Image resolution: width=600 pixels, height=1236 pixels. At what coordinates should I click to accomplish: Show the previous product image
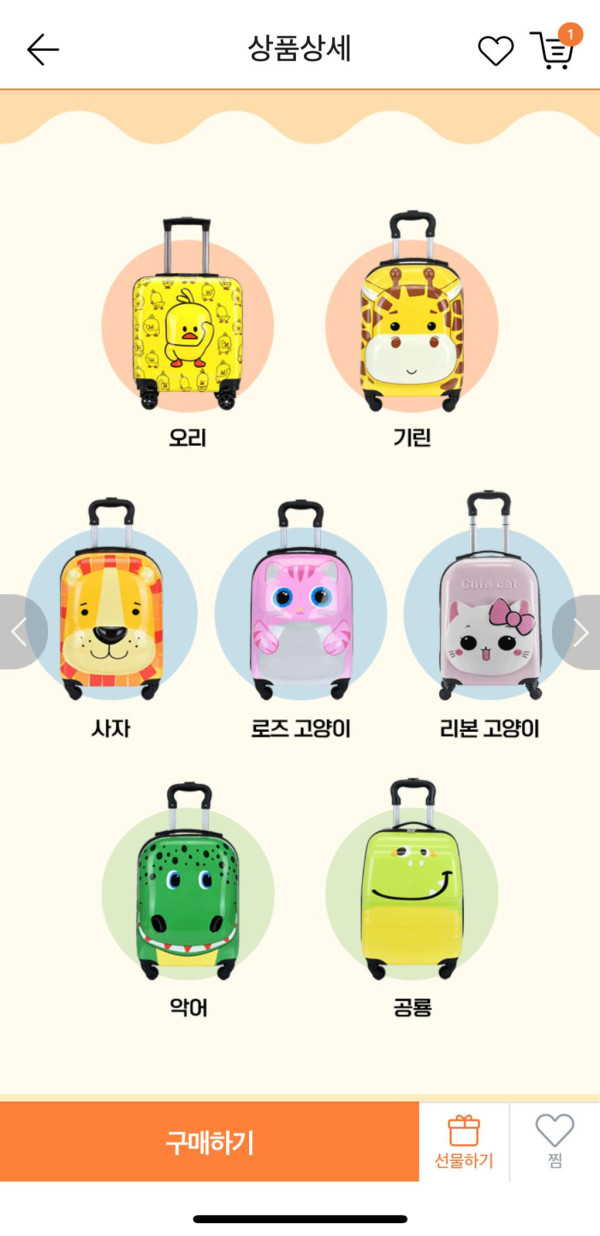click(x=20, y=632)
